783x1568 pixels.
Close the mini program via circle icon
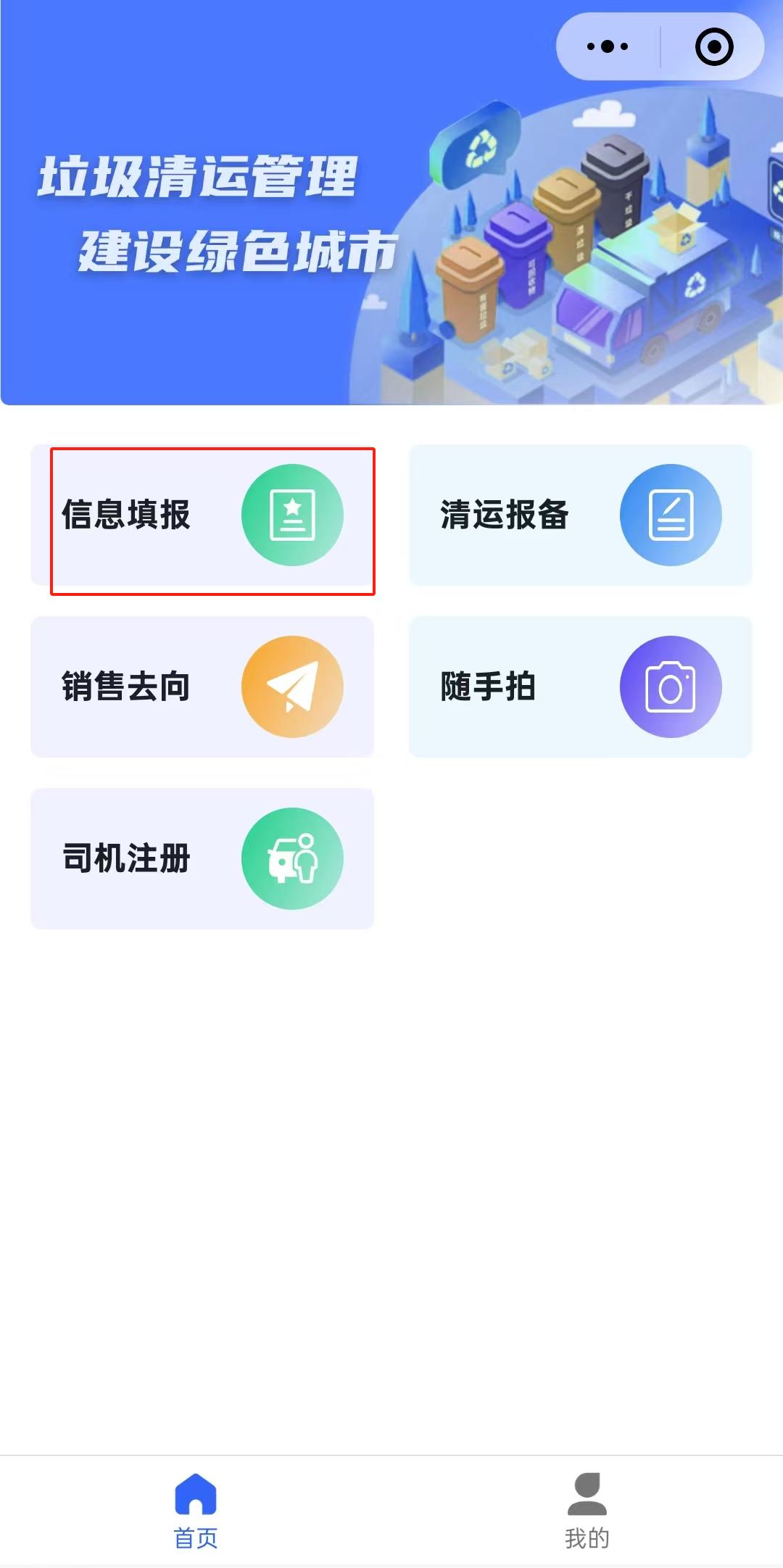(x=714, y=47)
